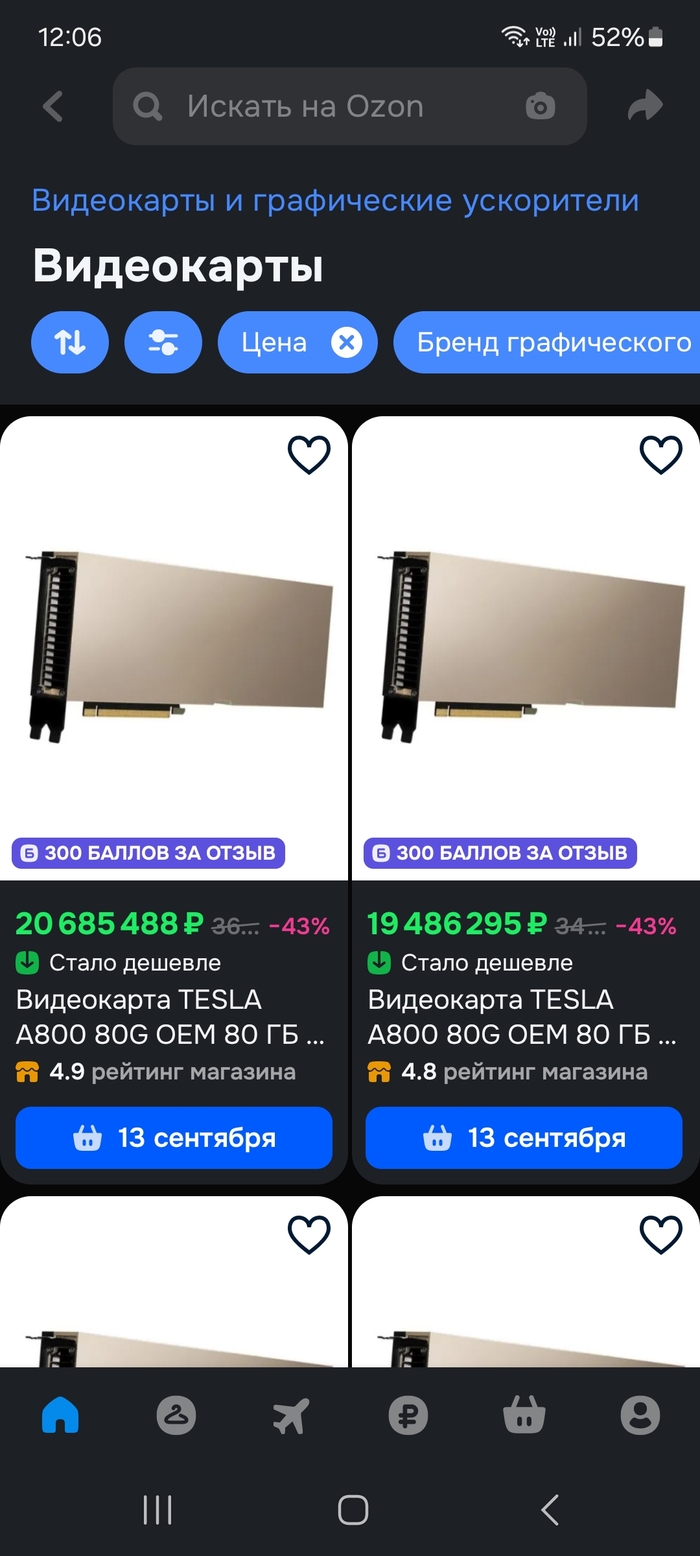This screenshot has height=1556, width=700.
Task: Add 4.9-rated store's card to cart
Action: tap(174, 1138)
